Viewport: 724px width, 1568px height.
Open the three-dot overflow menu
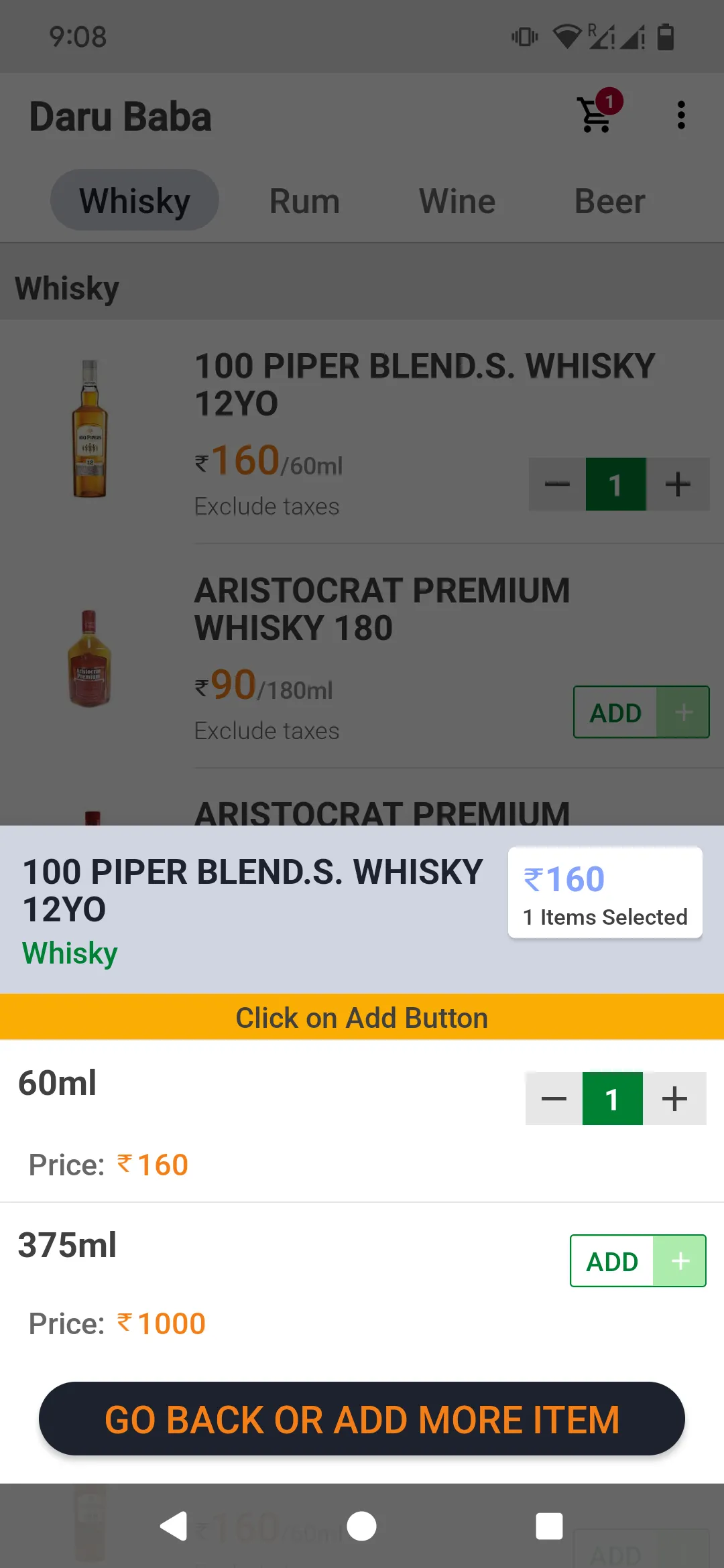pos(681,114)
